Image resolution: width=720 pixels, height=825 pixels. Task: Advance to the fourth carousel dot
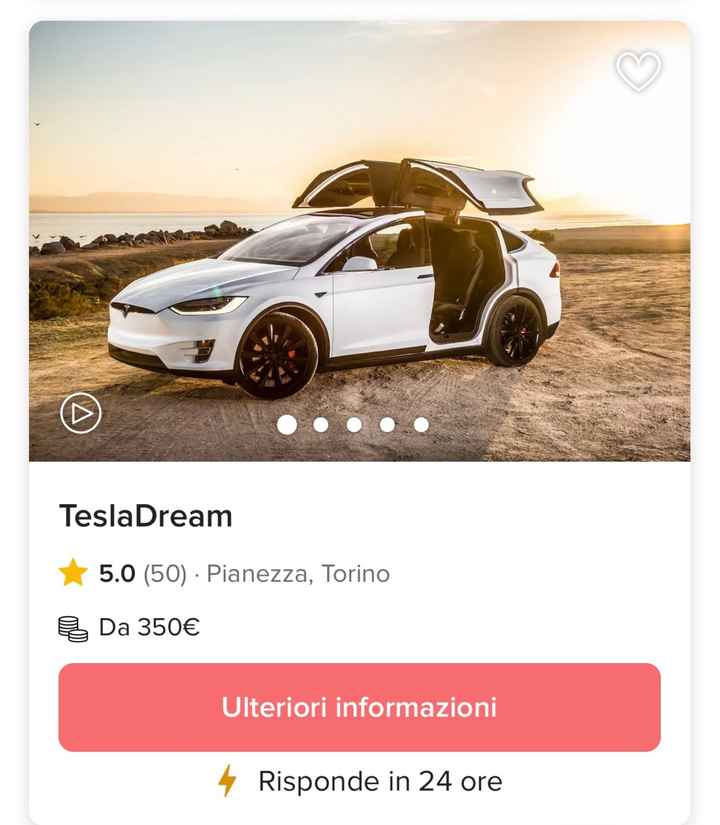coord(386,424)
